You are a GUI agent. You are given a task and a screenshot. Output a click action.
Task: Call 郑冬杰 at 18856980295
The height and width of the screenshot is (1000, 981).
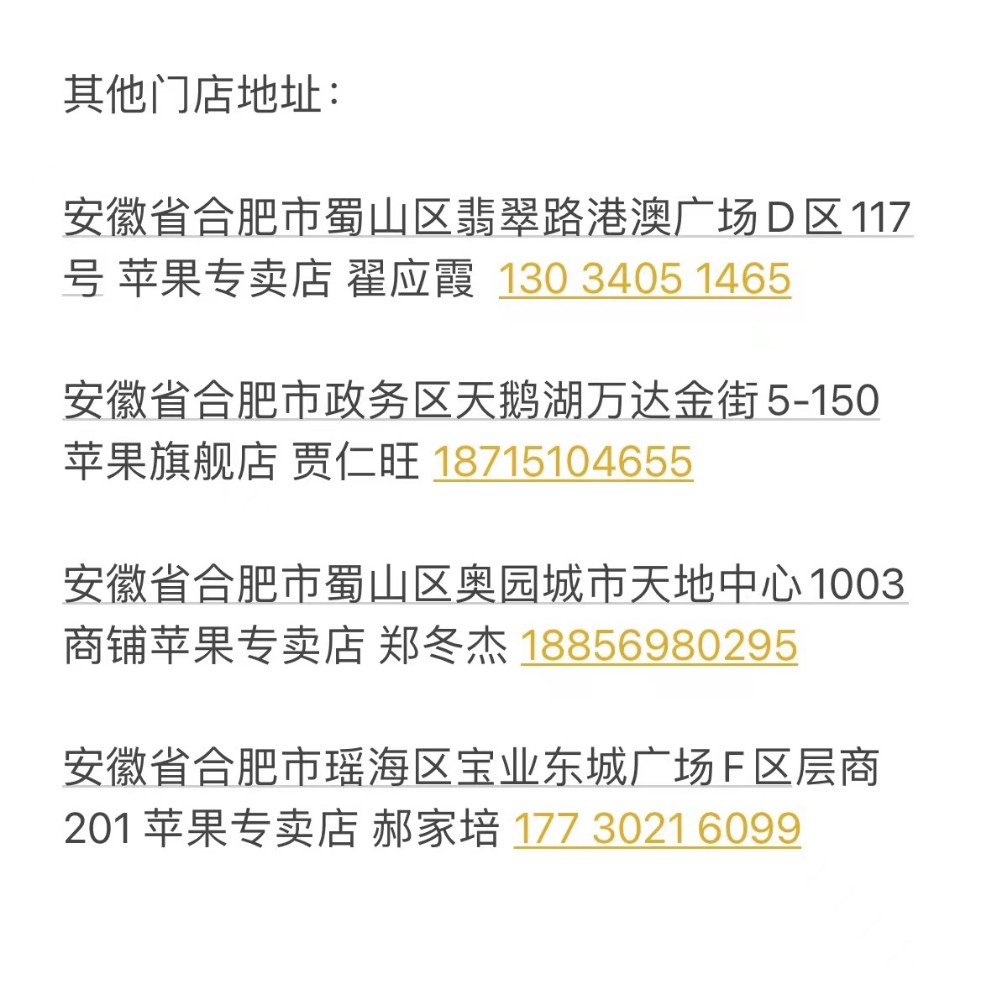pos(658,647)
